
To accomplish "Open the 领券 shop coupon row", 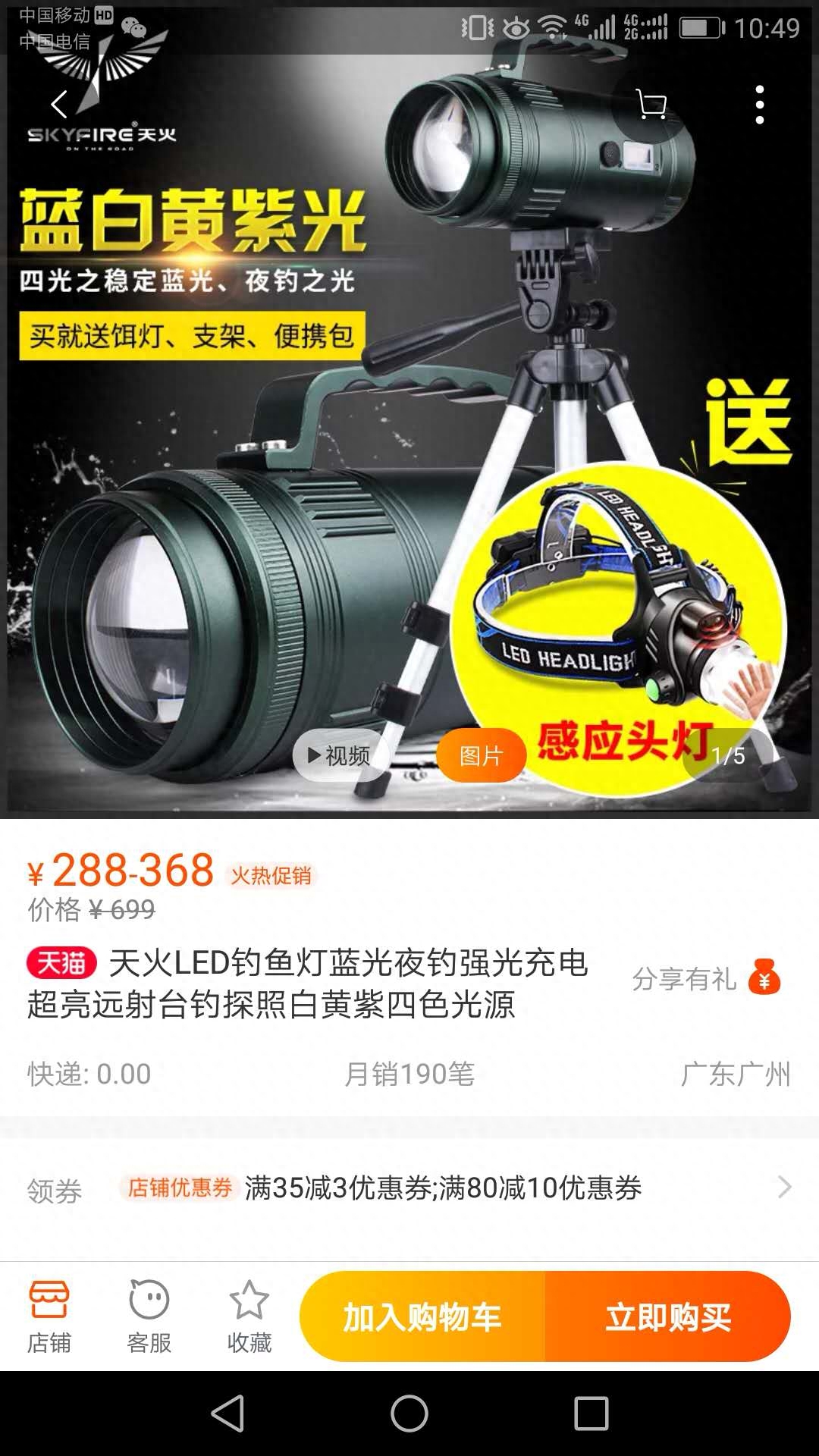I will [409, 1188].
